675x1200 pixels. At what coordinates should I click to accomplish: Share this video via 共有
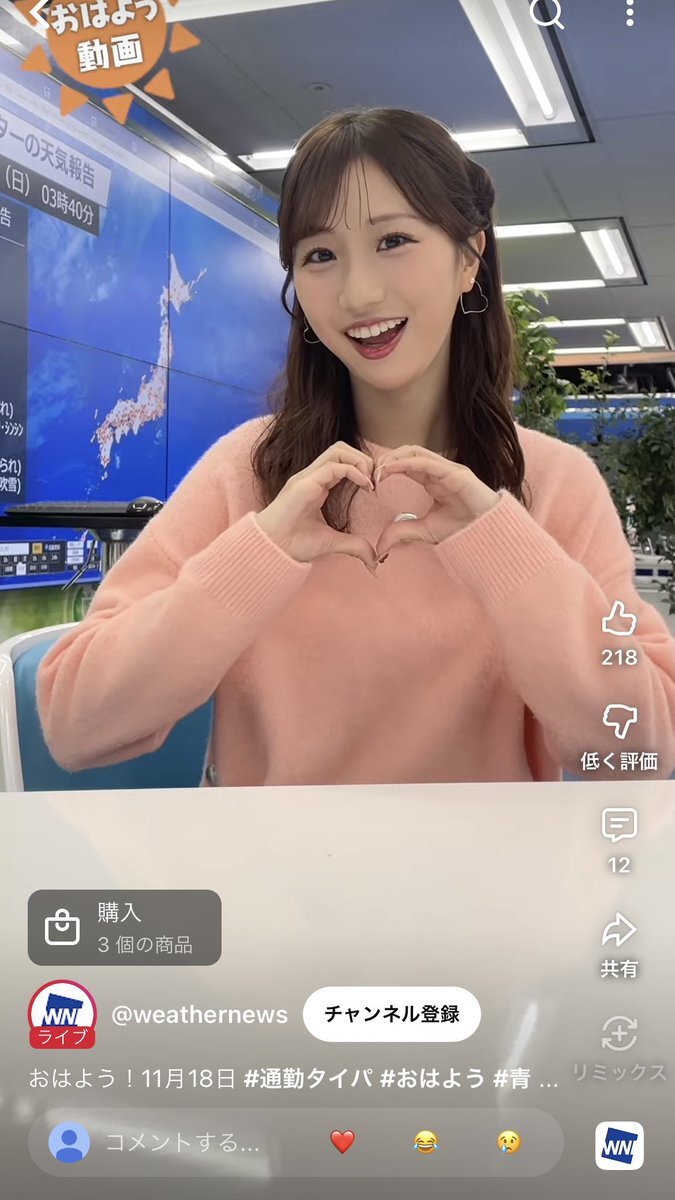coord(619,932)
